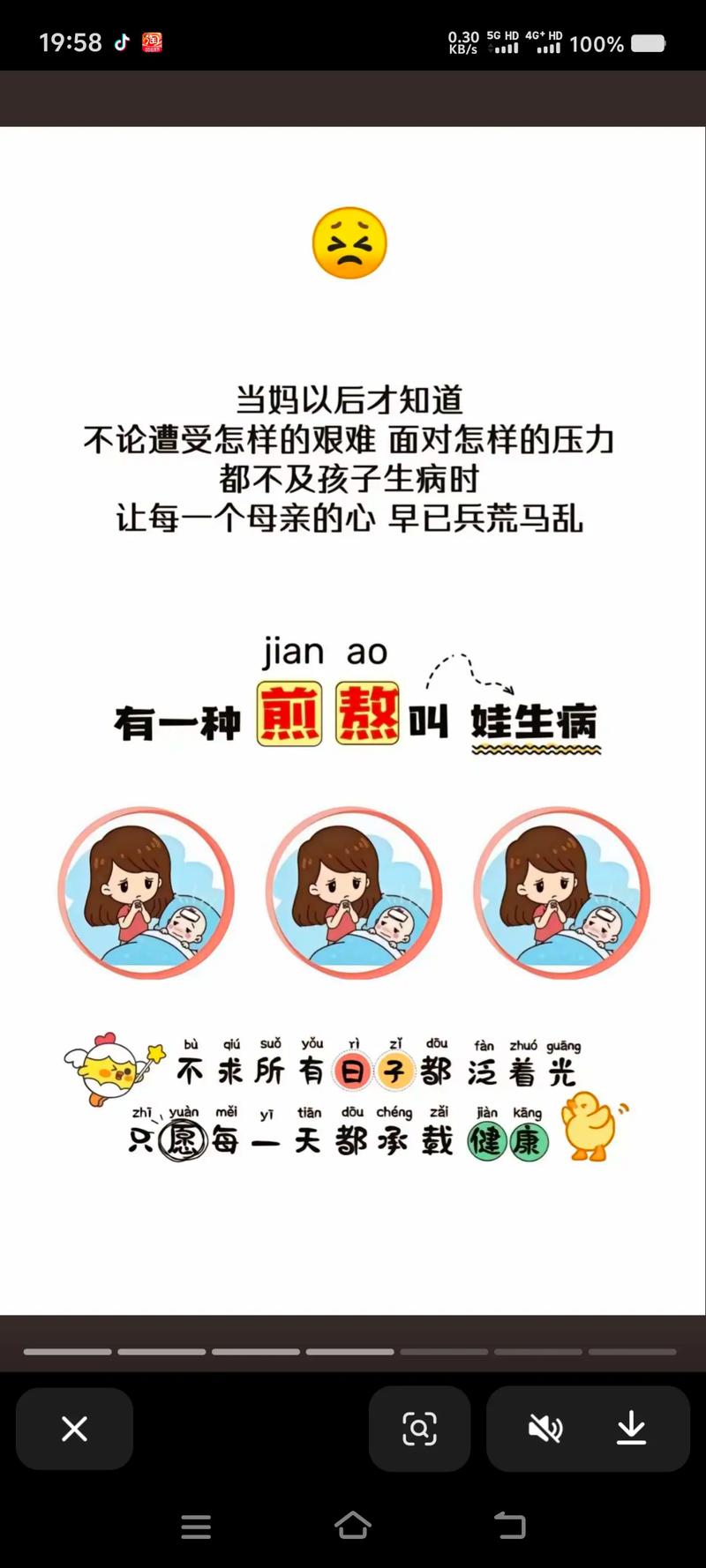Go back using the back arrow icon
The width and height of the screenshot is (706, 1568).
coord(509,1527)
